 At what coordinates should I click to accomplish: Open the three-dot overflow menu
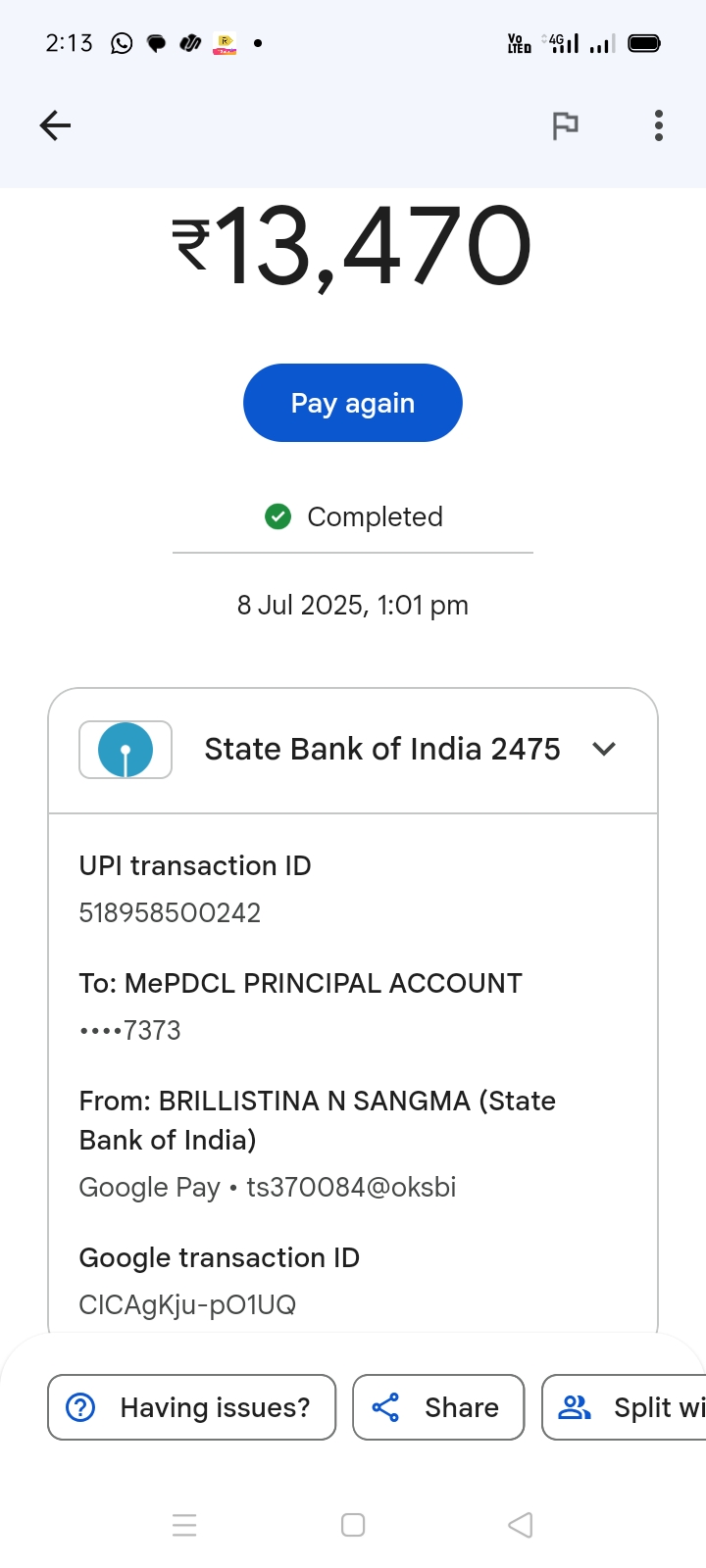pos(659,125)
